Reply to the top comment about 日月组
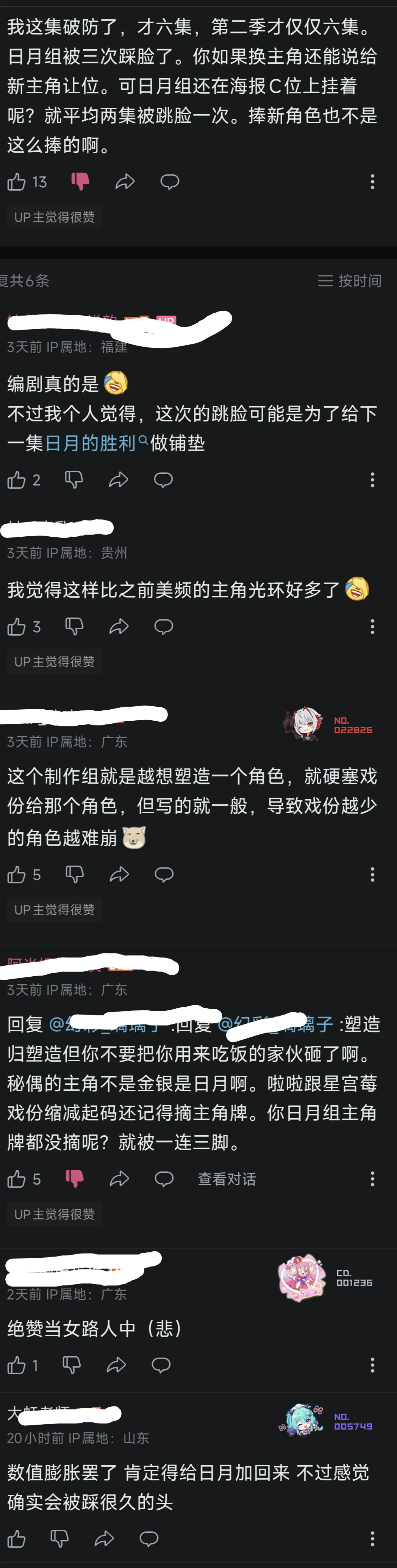Viewport: 397px width, 1568px height. 170,181
